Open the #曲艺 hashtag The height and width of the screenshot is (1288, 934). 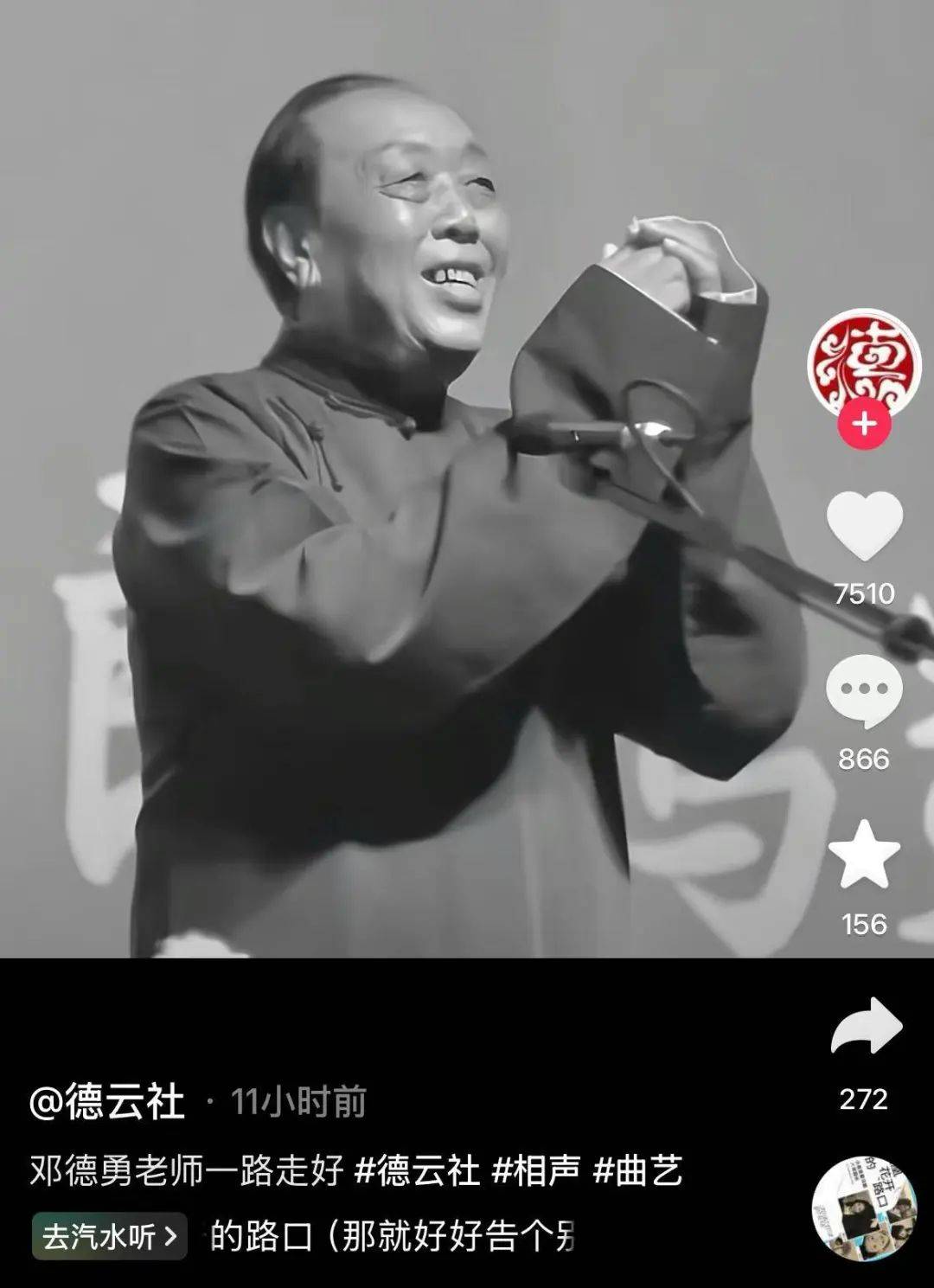coord(637,1171)
